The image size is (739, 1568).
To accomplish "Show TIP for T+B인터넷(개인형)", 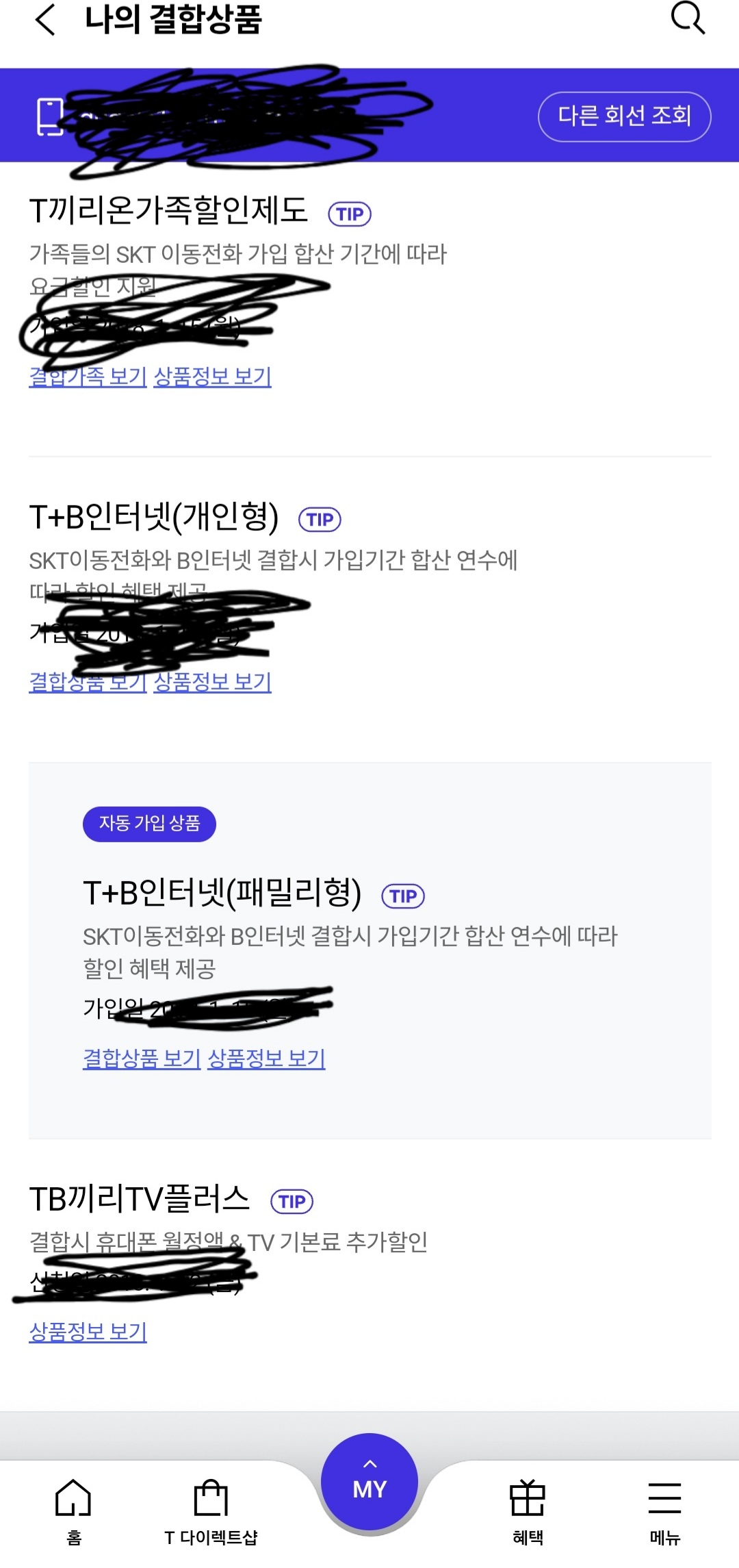I will pos(320,520).
